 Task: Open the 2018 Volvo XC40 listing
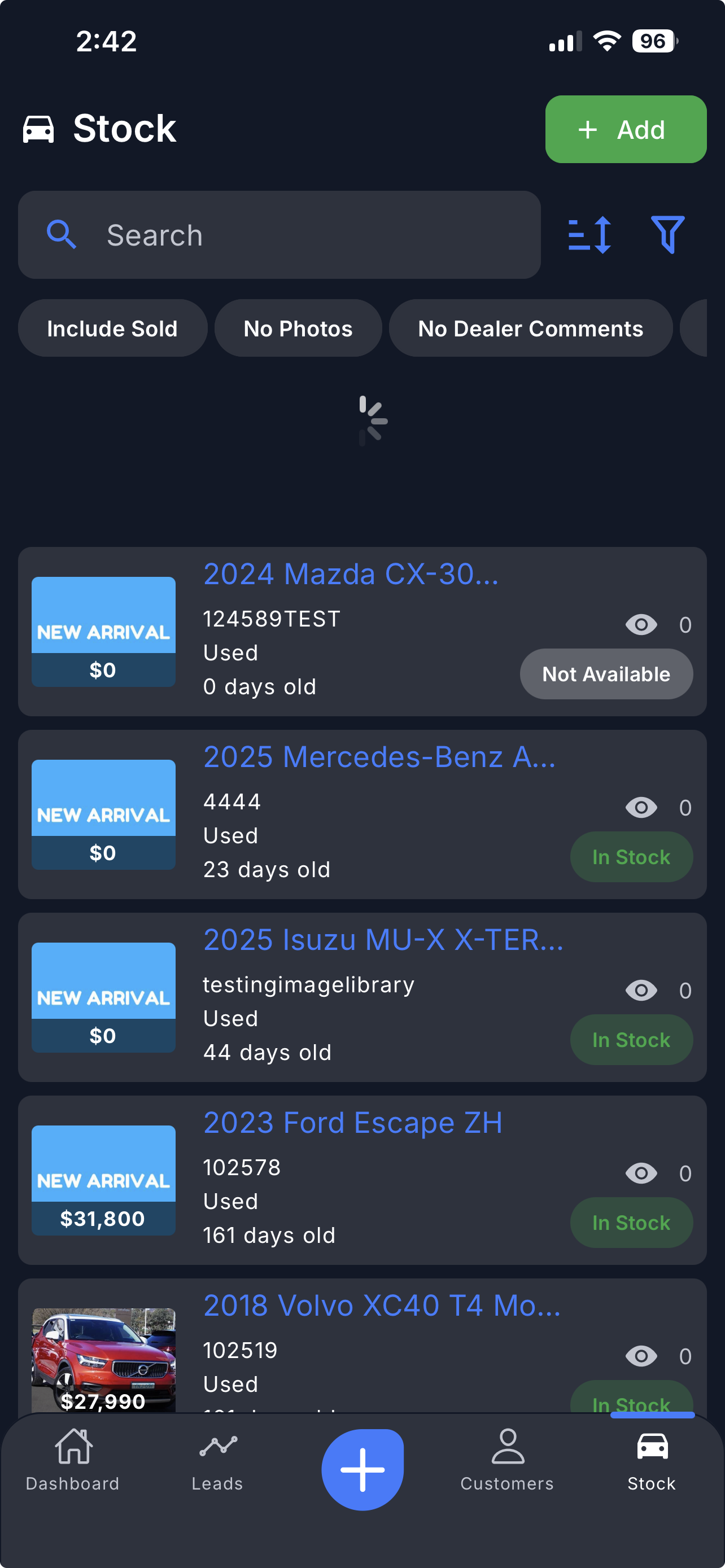pos(382,1306)
